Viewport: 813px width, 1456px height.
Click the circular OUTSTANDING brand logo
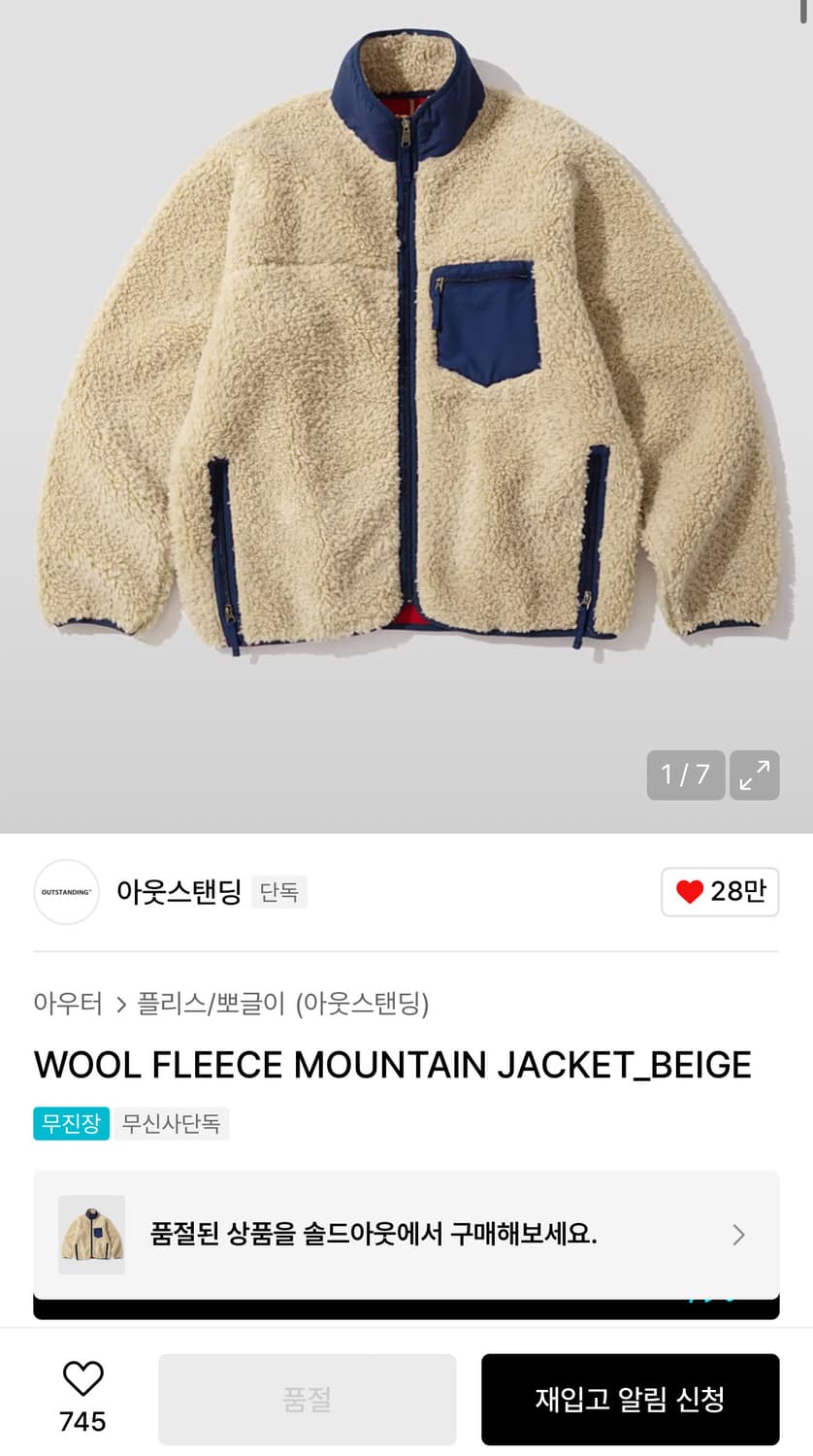[x=66, y=891]
